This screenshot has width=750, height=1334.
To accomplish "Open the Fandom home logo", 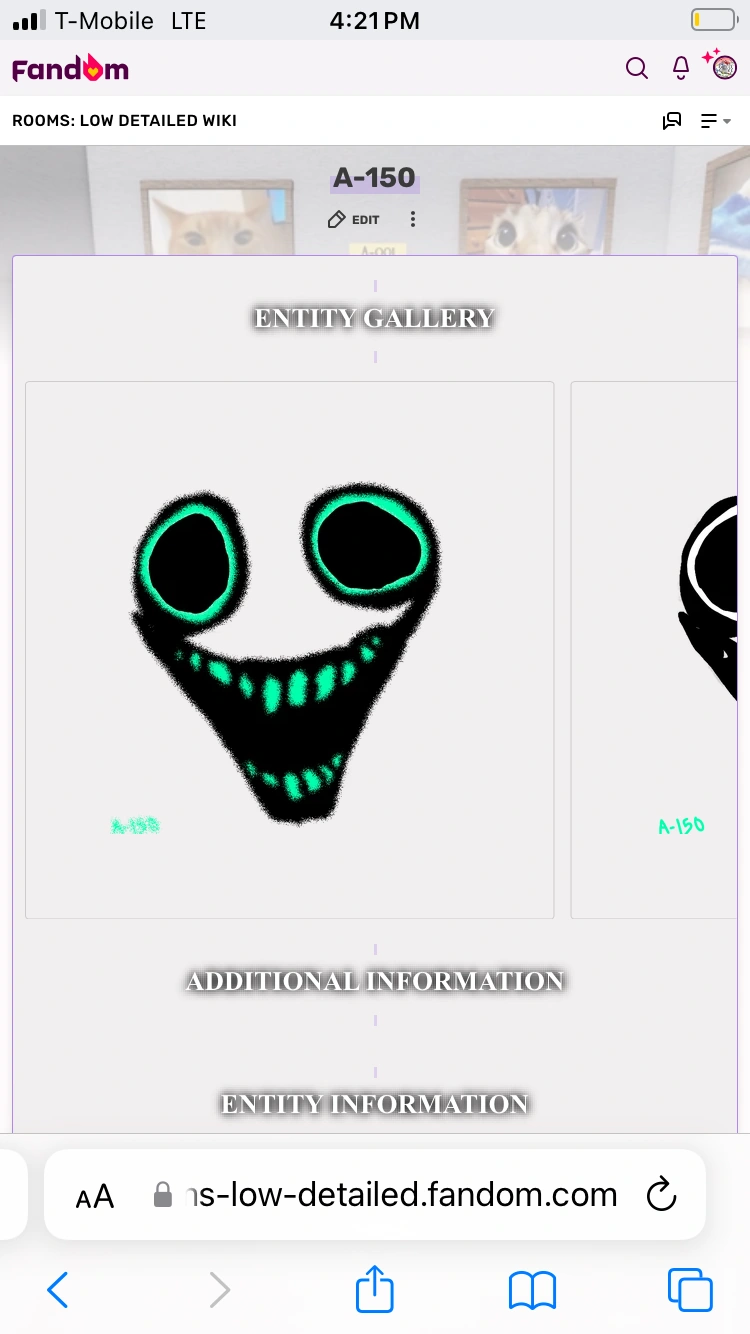I will point(70,69).
